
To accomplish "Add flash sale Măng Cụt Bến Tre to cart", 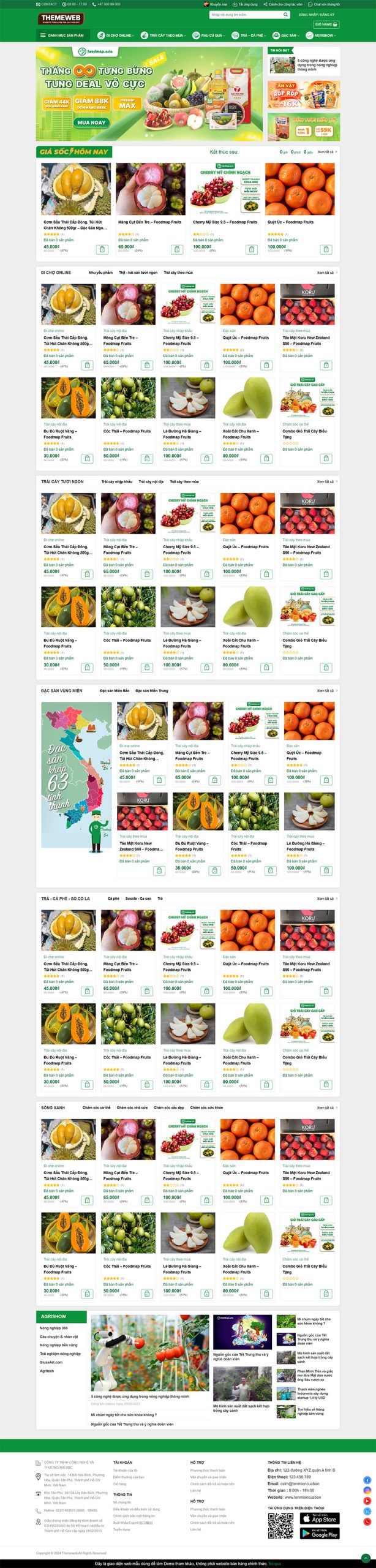I will coord(177,249).
